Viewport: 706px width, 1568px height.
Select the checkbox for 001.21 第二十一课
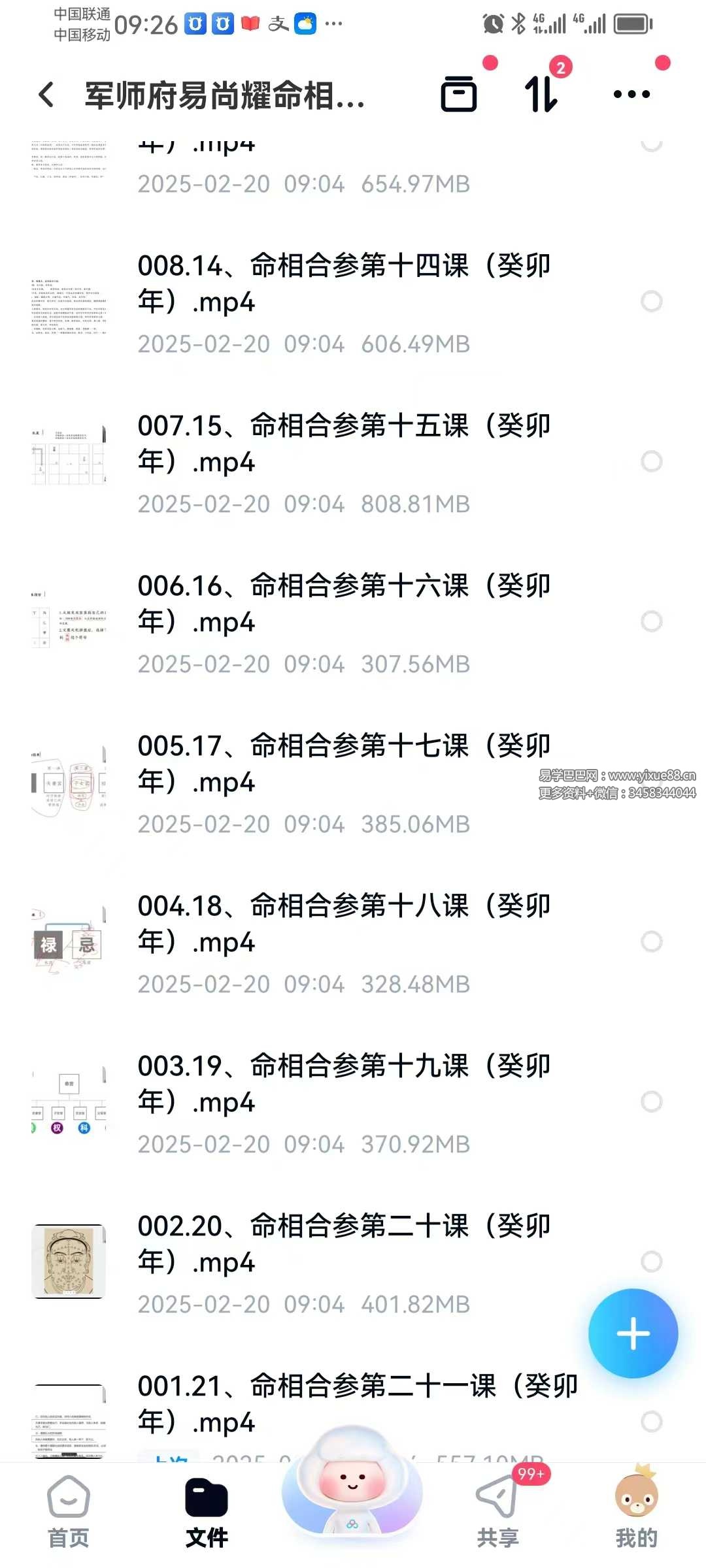(x=651, y=1422)
